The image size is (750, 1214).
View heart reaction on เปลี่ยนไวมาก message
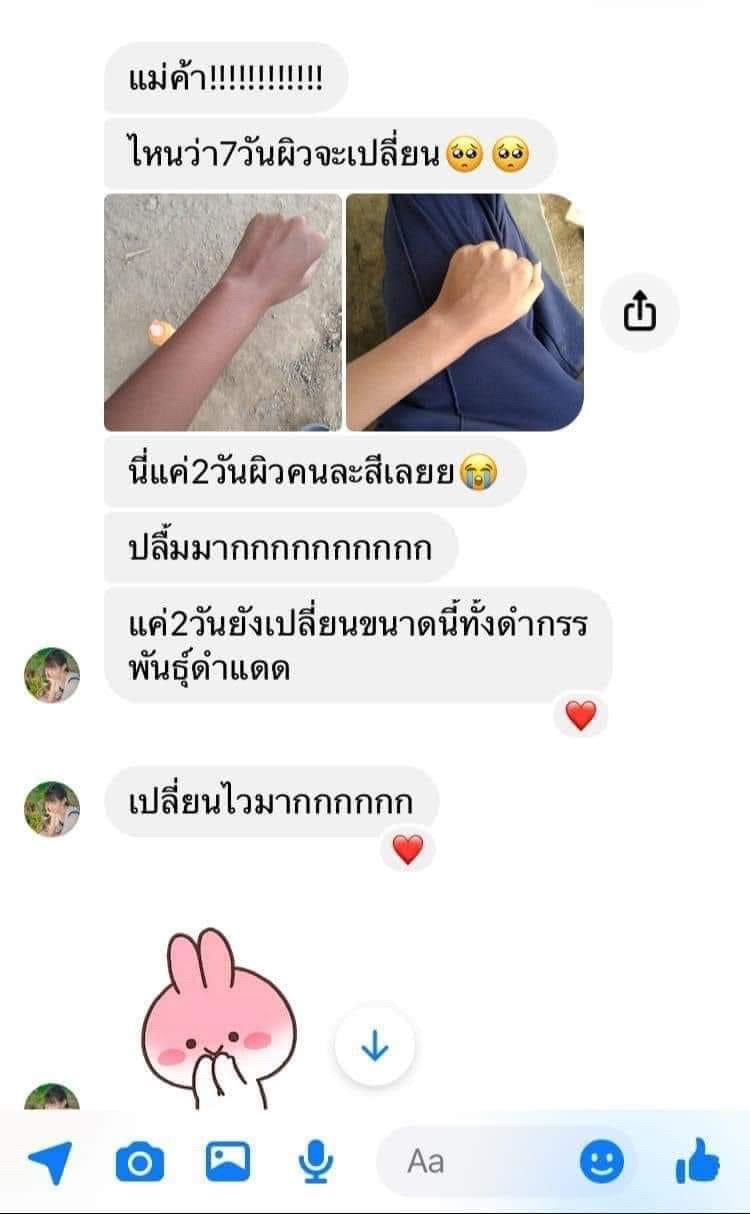tap(407, 850)
